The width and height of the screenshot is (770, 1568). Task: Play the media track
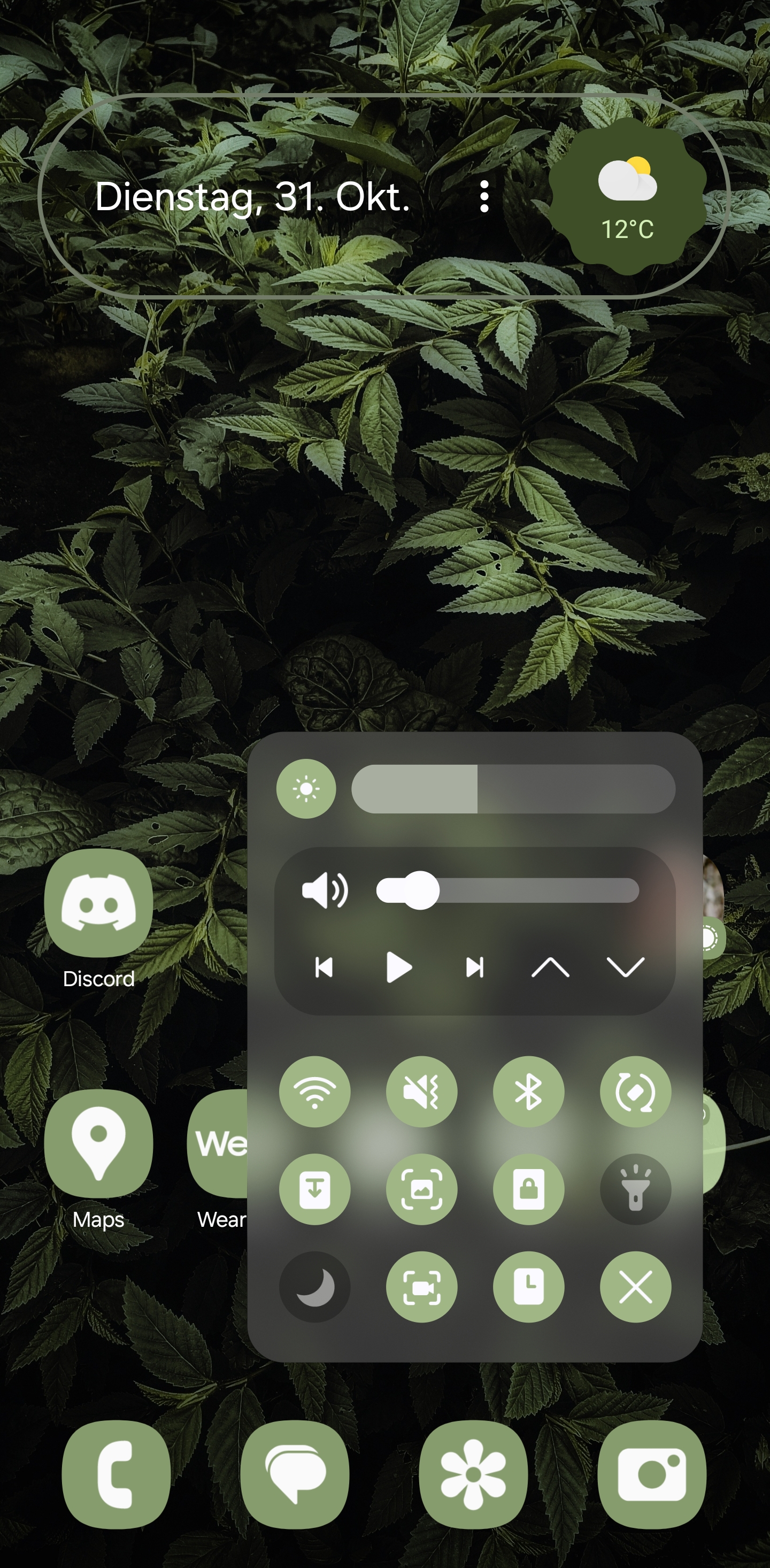point(399,967)
